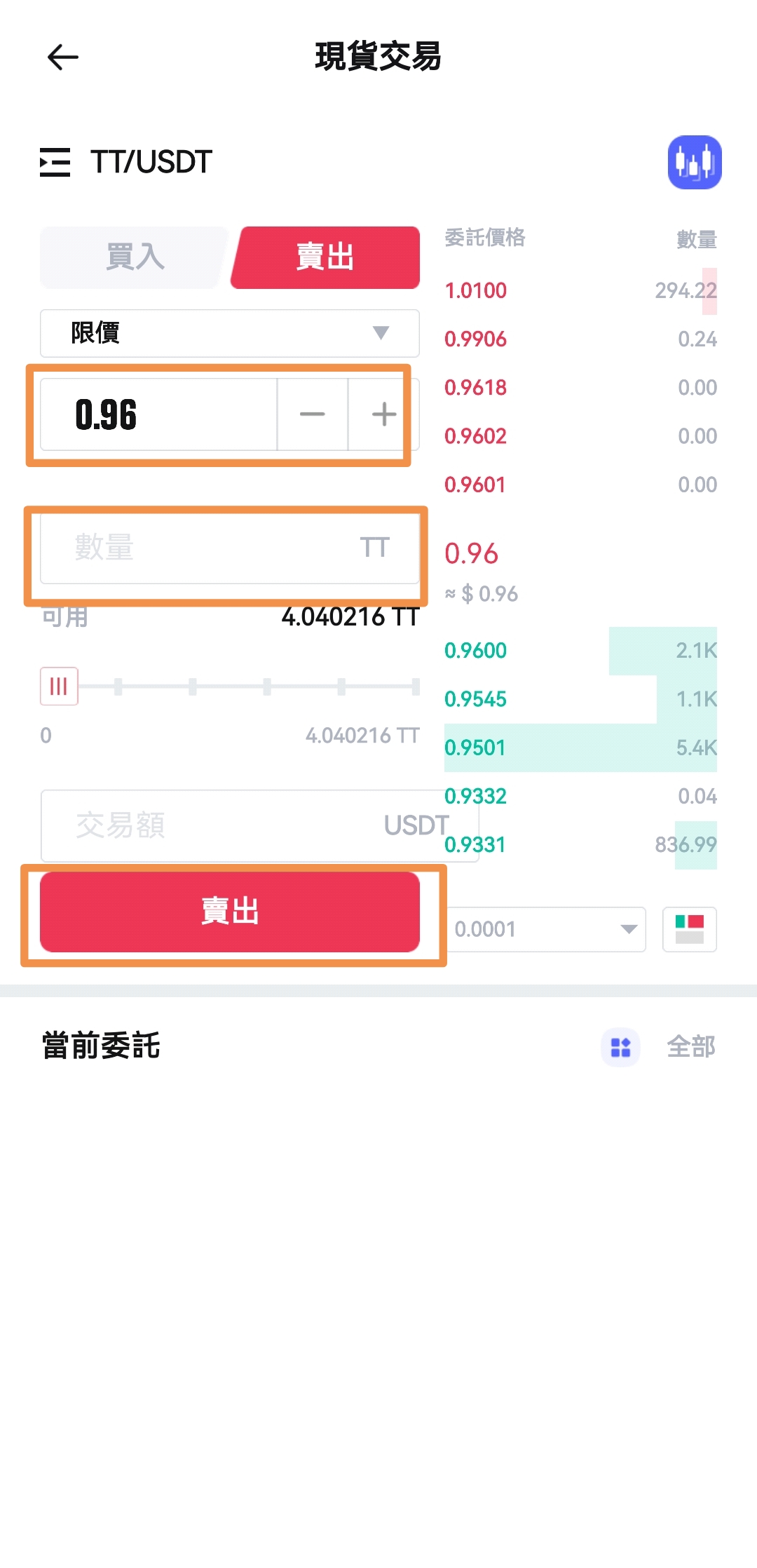Change the order book display layout
The image size is (757, 1568).
[x=689, y=929]
